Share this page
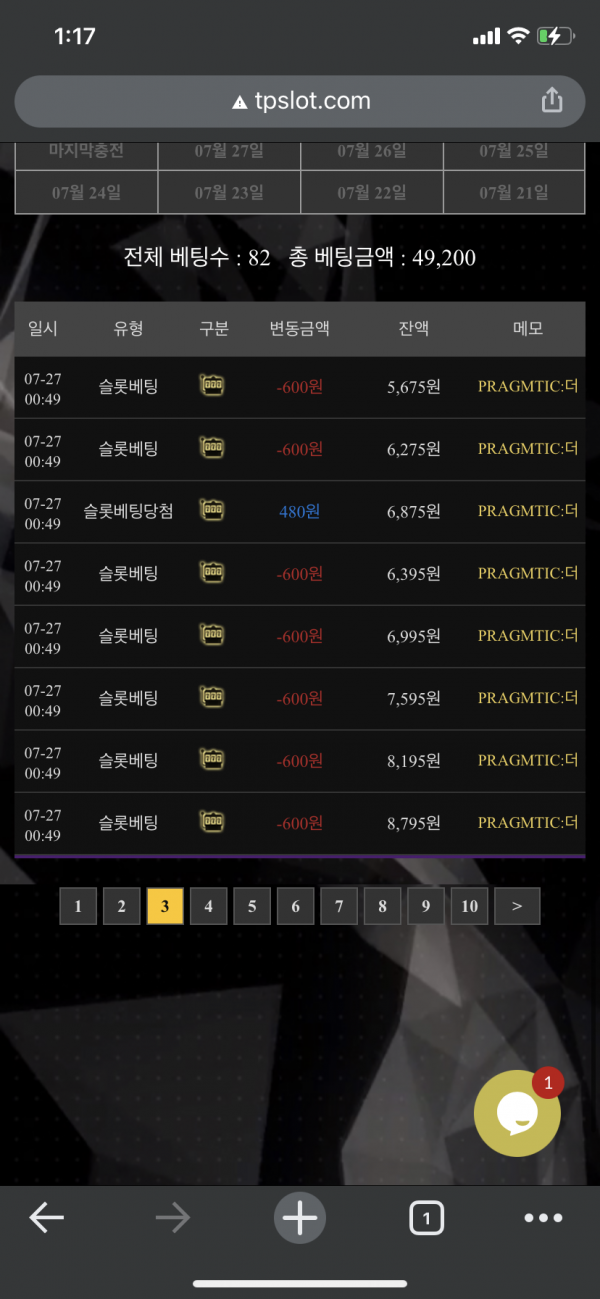This screenshot has height=1299, width=600. tap(552, 100)
